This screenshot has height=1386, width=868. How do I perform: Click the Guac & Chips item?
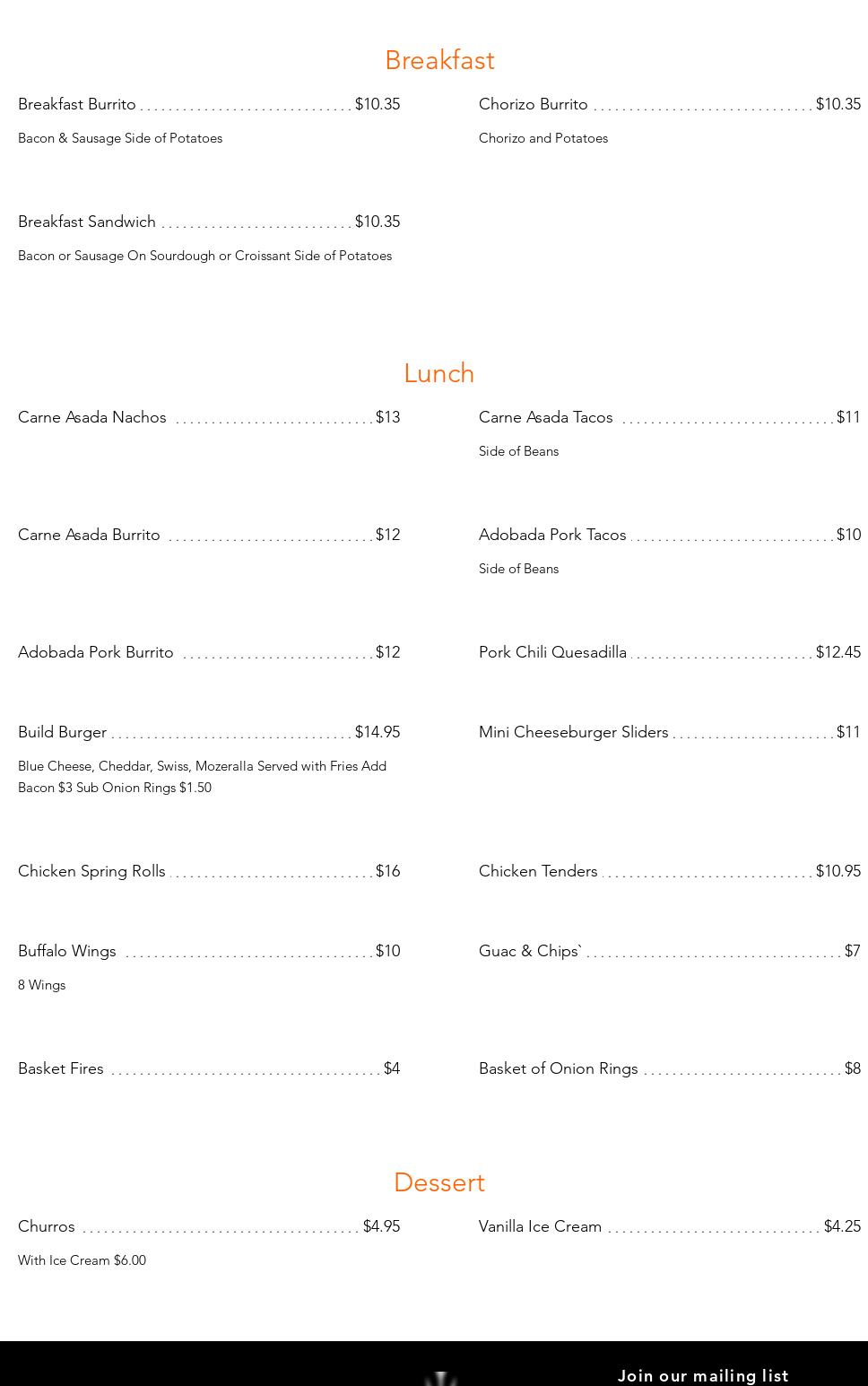point(529,951)
